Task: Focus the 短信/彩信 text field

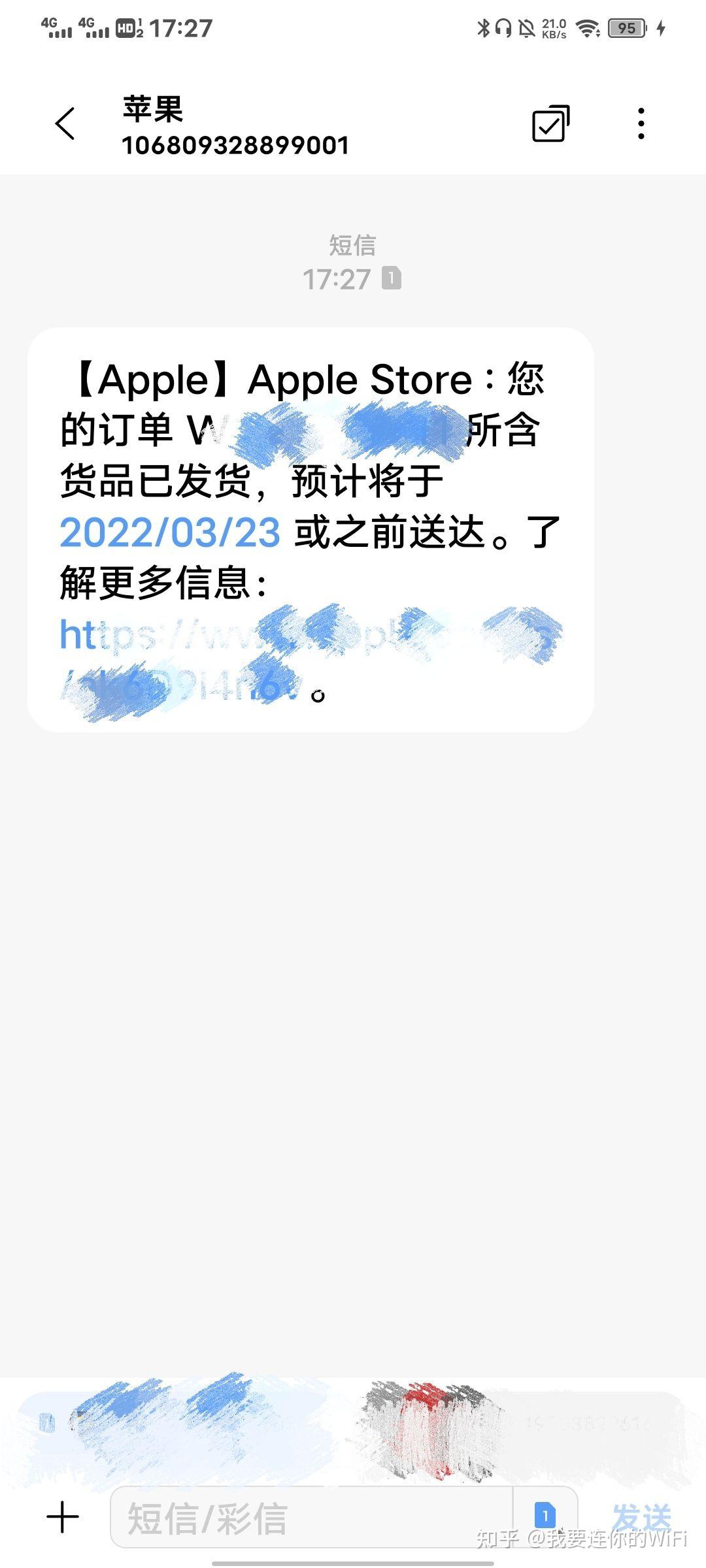Action: [311, 1518]
